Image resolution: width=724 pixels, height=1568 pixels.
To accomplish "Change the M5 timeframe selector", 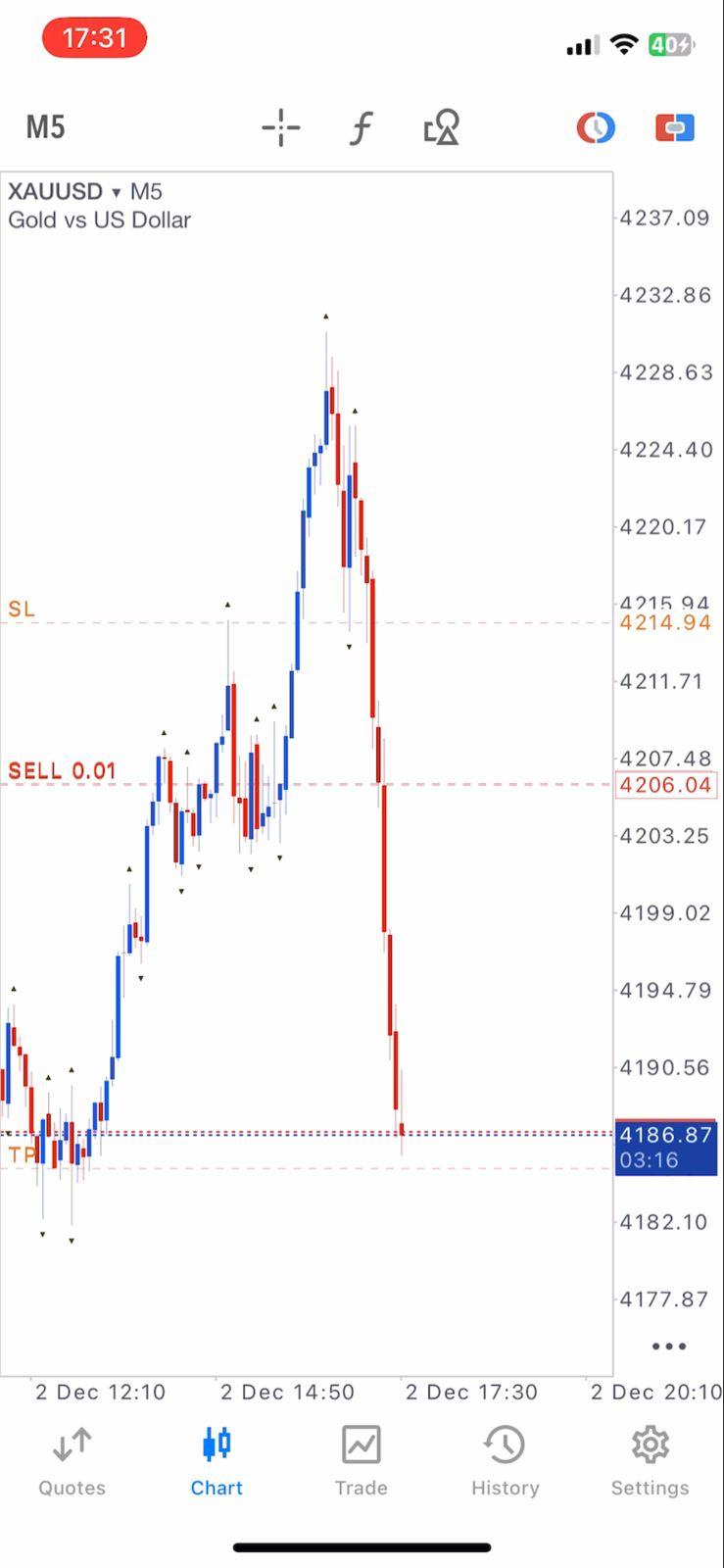I will pos(45,127).
